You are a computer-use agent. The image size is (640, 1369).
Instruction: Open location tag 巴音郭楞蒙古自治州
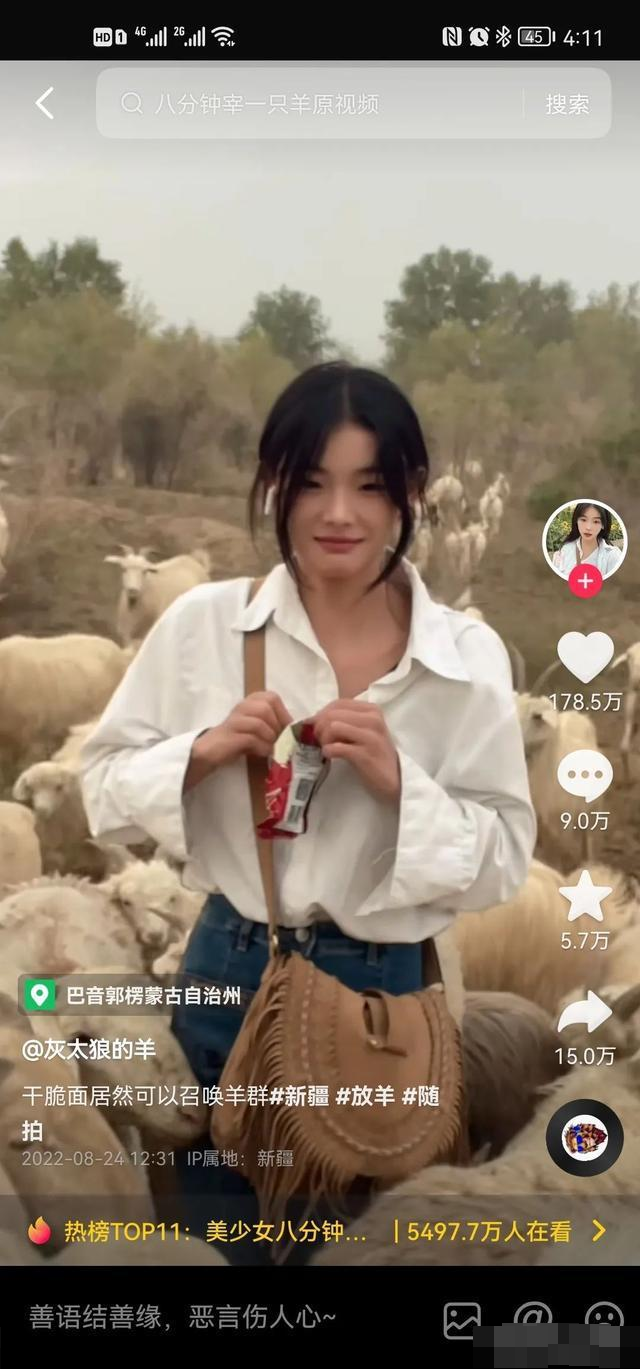pyautogui.click(x=134, y=995)
